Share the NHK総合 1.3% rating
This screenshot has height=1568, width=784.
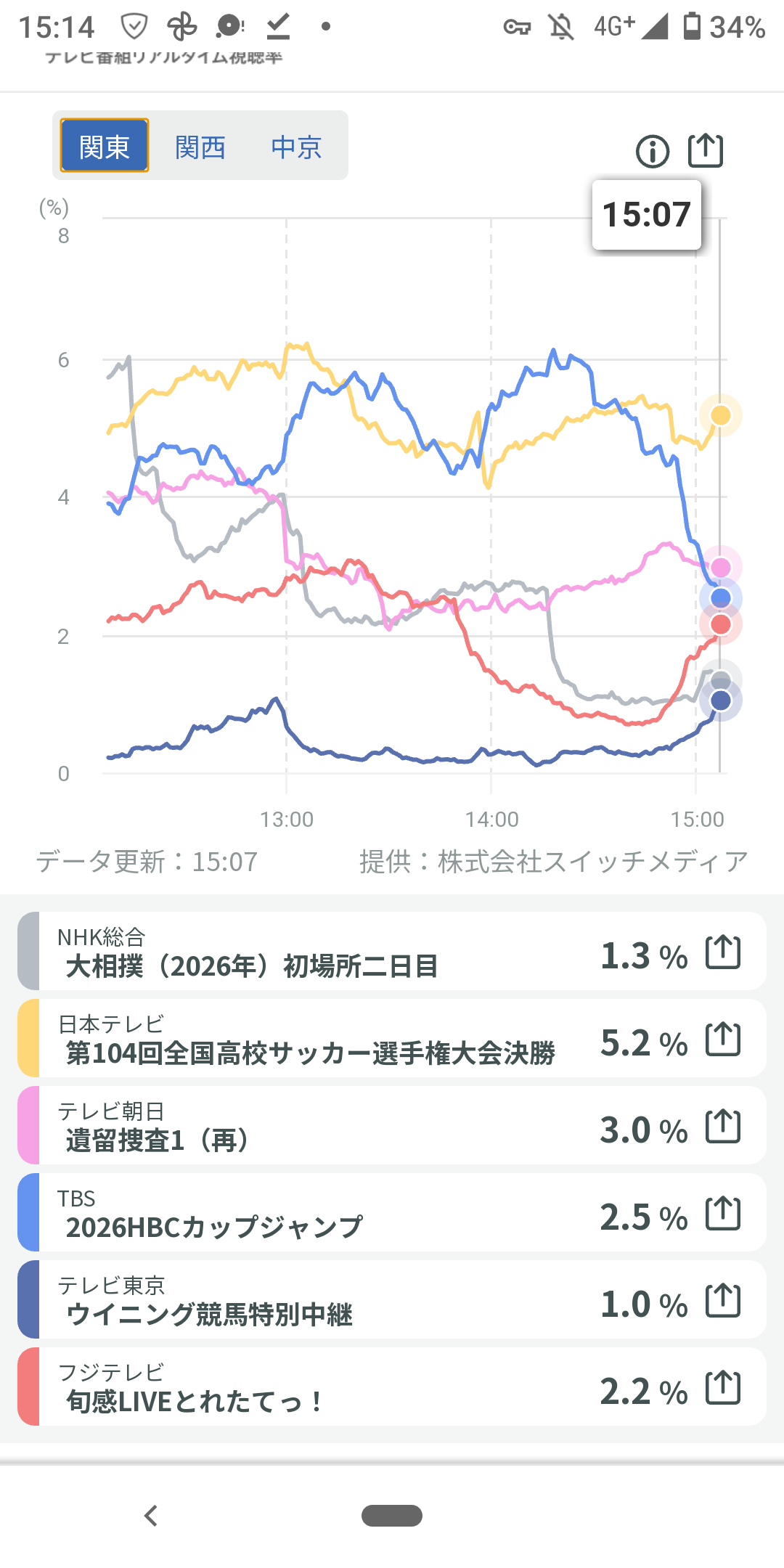[x=723, y=952]
